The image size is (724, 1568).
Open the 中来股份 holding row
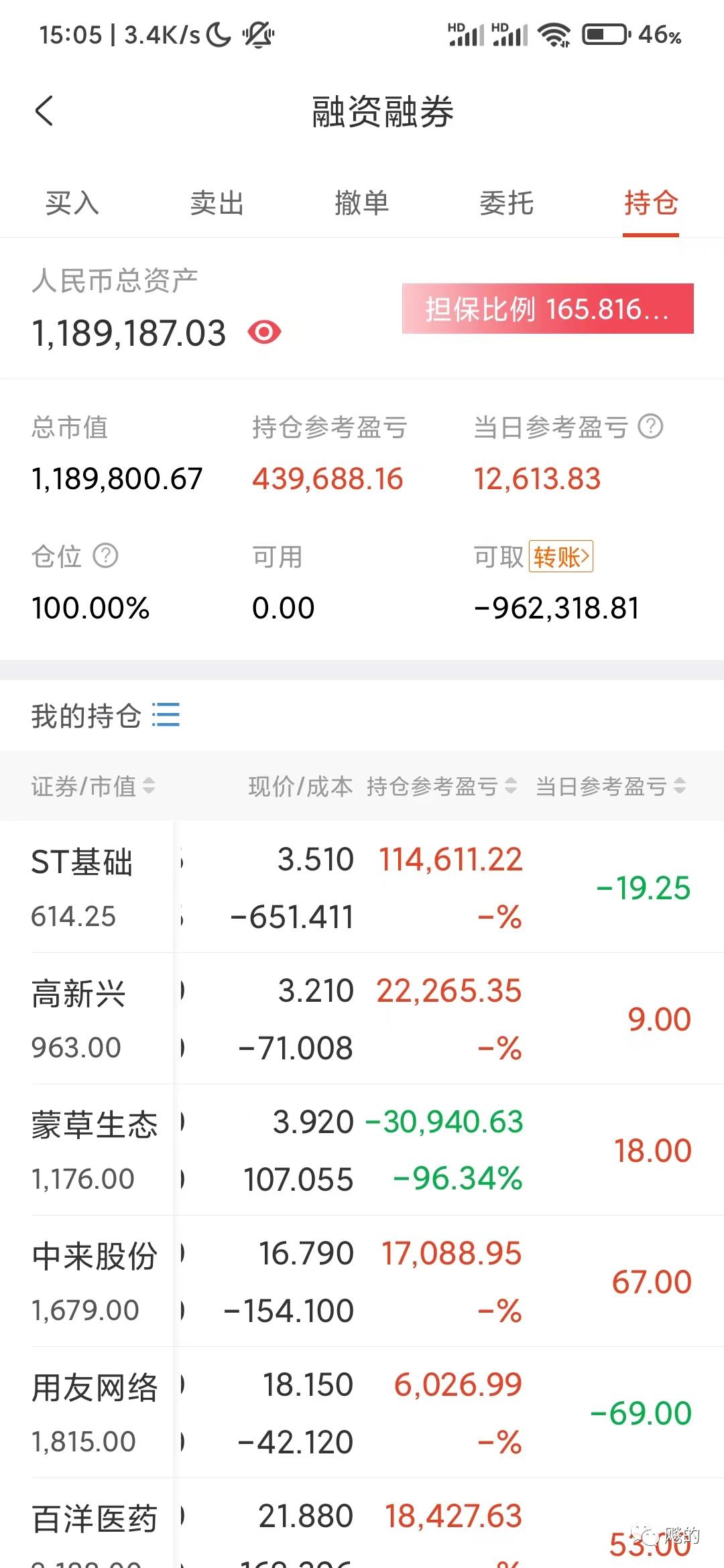click(362, 1281)
